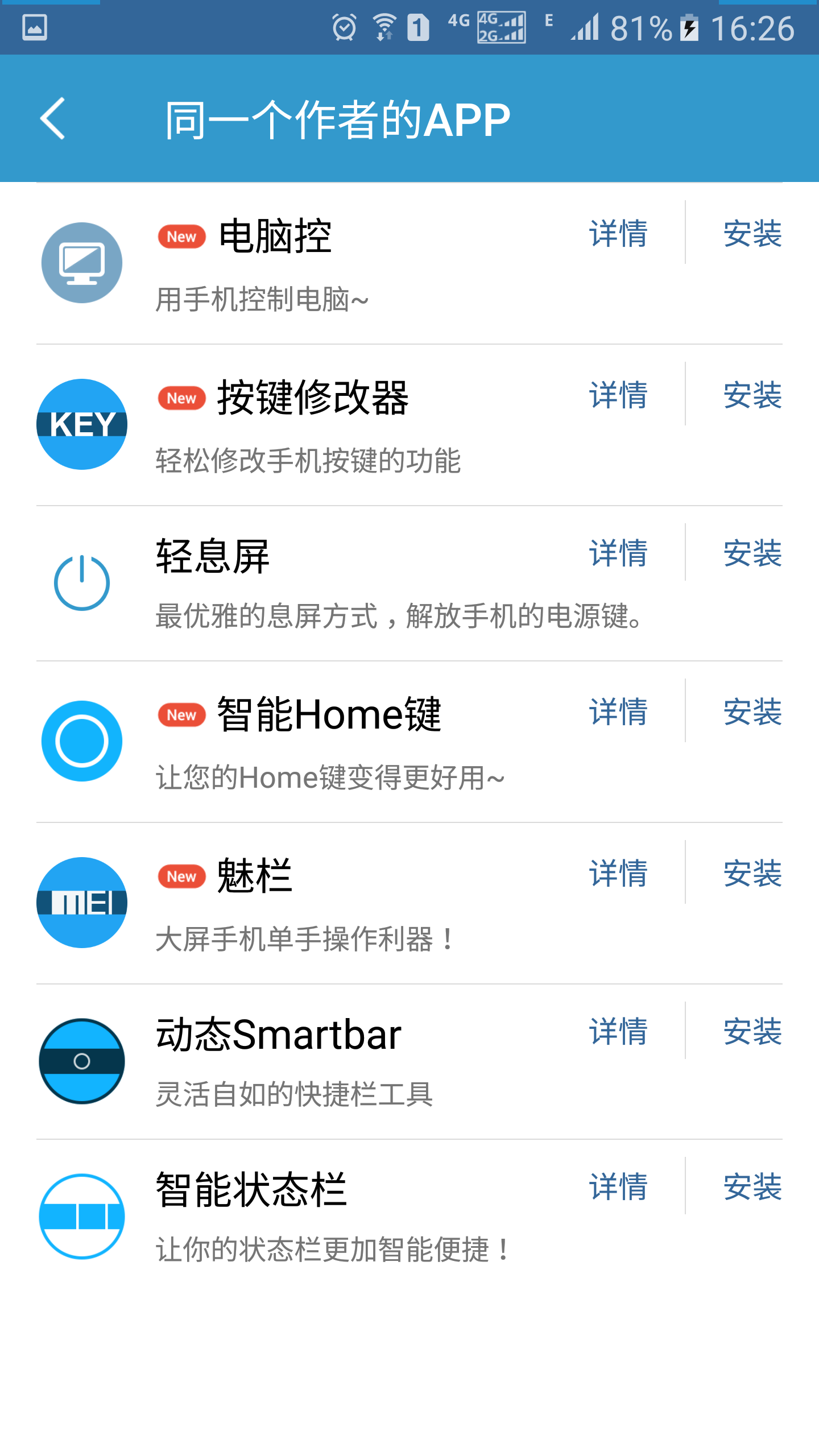Open 详情 for 按键修改器
The image size is (819, 1456).
617,396
